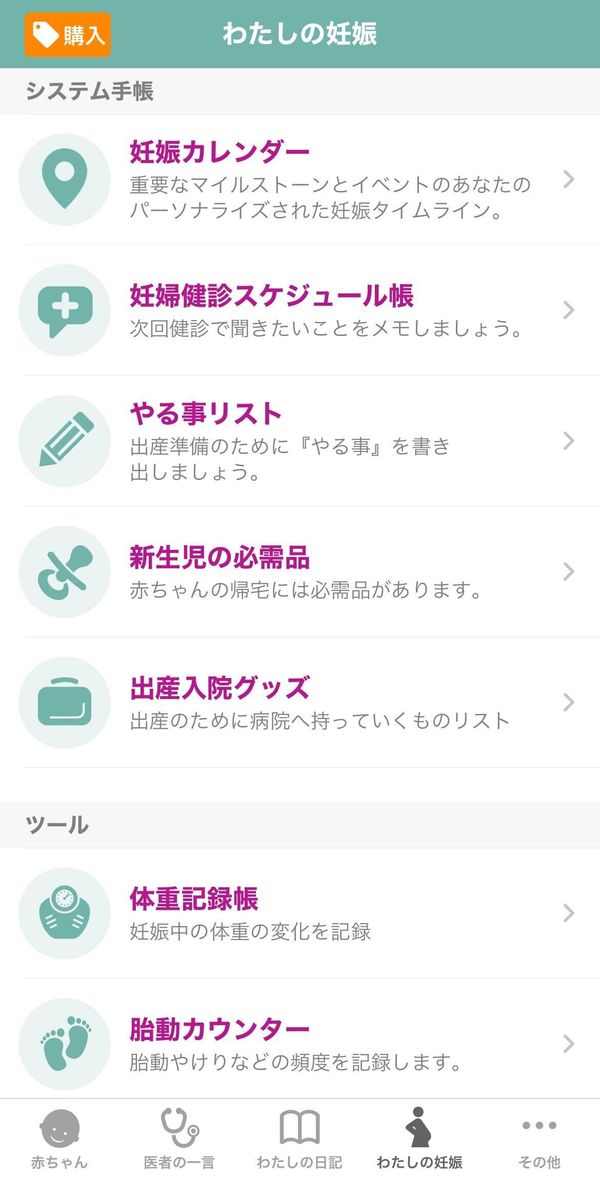View 新生児の必需品 list
600x1191 pixels.
[x=300, y=571]
